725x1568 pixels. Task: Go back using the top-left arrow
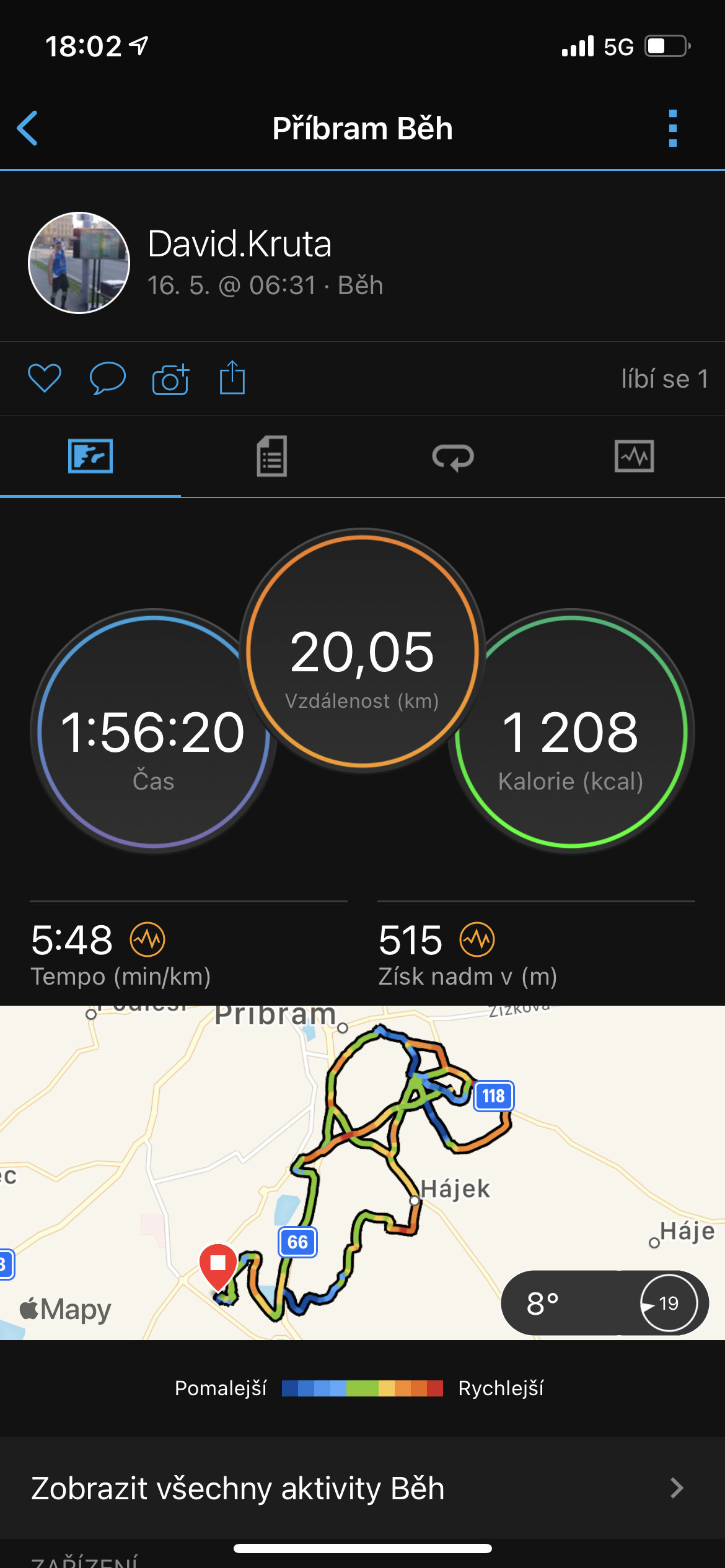tap(27, 128)
